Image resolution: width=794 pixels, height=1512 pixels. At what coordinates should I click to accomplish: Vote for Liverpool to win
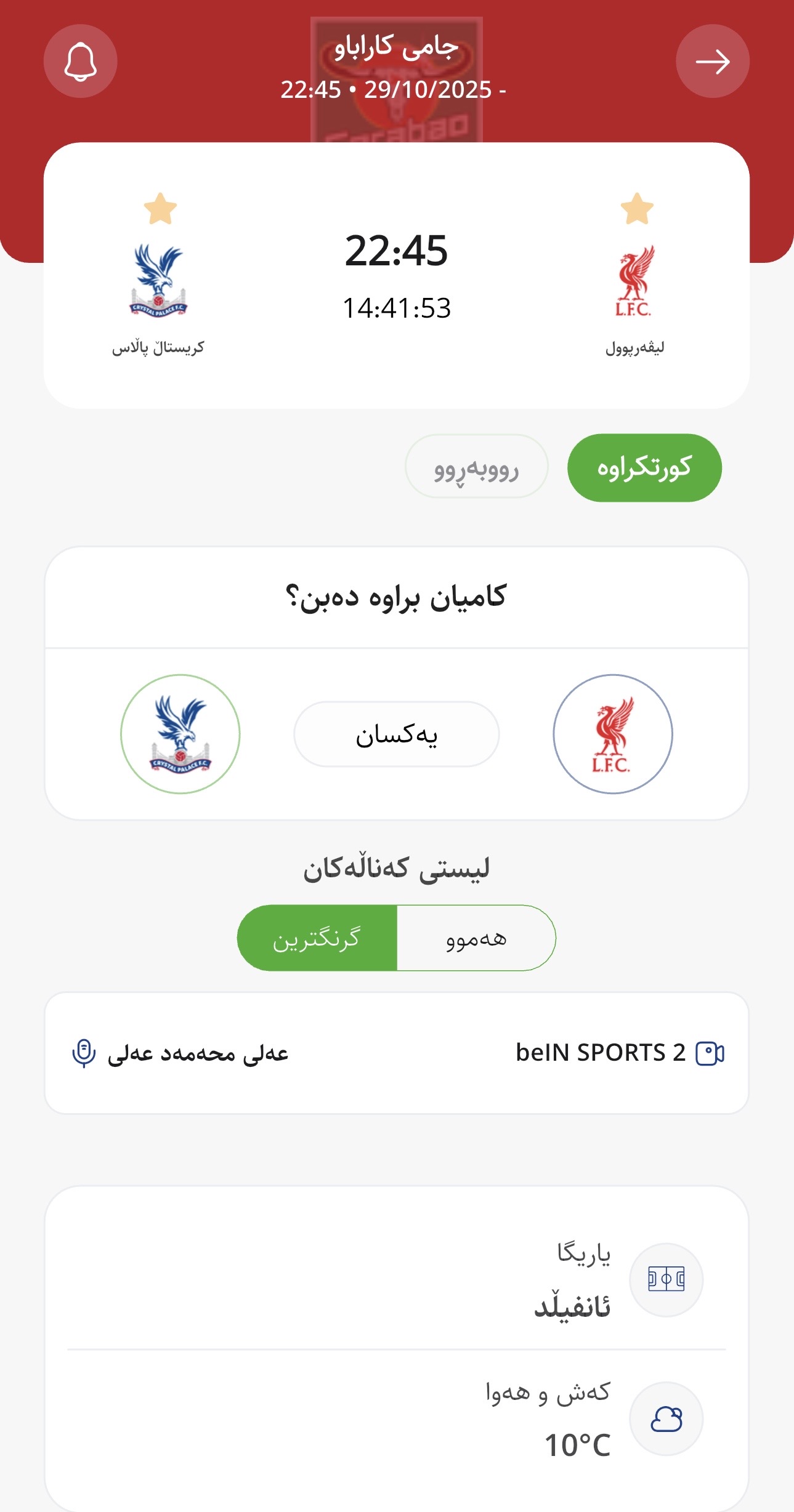[x=612, y=734]
